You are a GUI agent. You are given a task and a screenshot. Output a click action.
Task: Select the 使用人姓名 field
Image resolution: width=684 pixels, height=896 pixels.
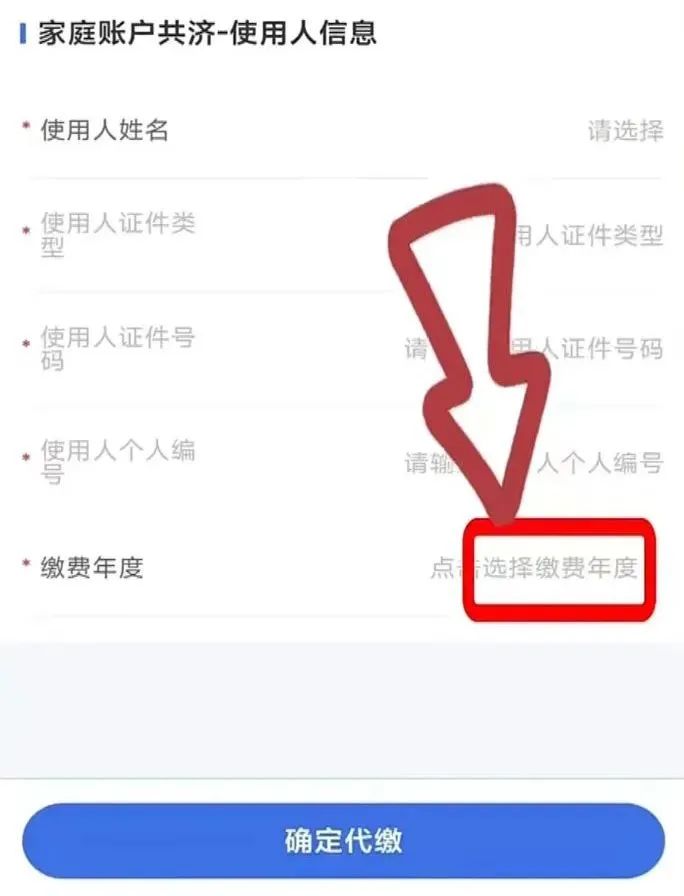[x=624, y=131]
